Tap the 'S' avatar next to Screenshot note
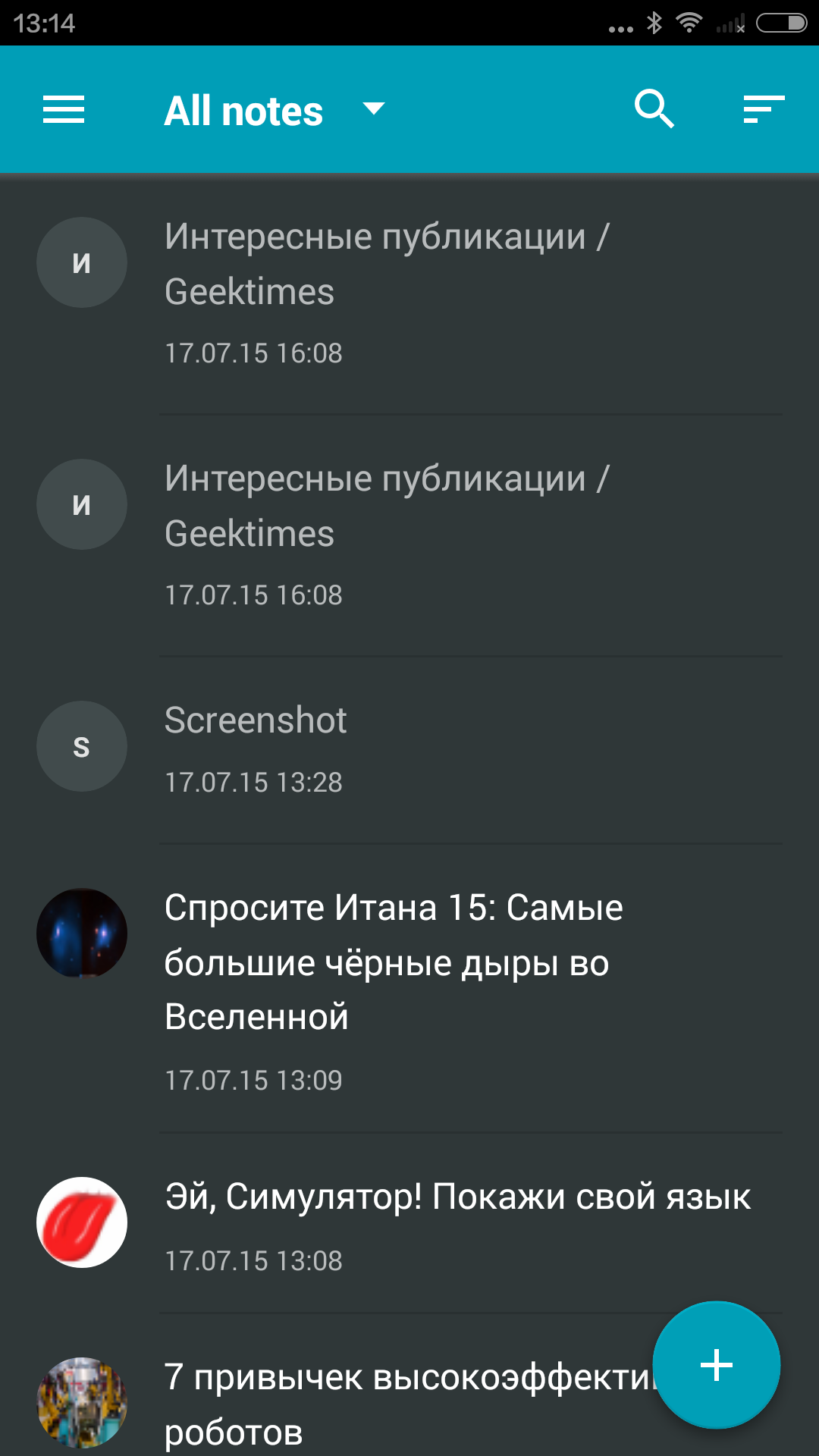Screen dimensions: 819x1456 point(81,745)
